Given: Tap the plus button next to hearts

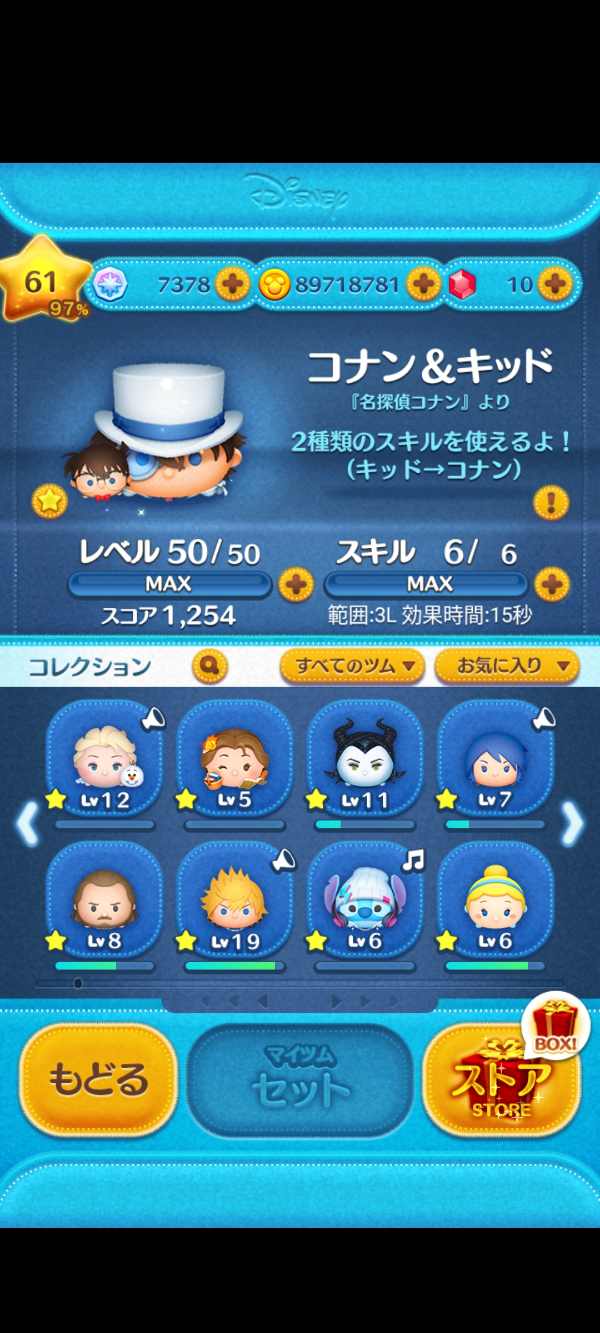Looking at the screenshot, I should pos(233,284).
